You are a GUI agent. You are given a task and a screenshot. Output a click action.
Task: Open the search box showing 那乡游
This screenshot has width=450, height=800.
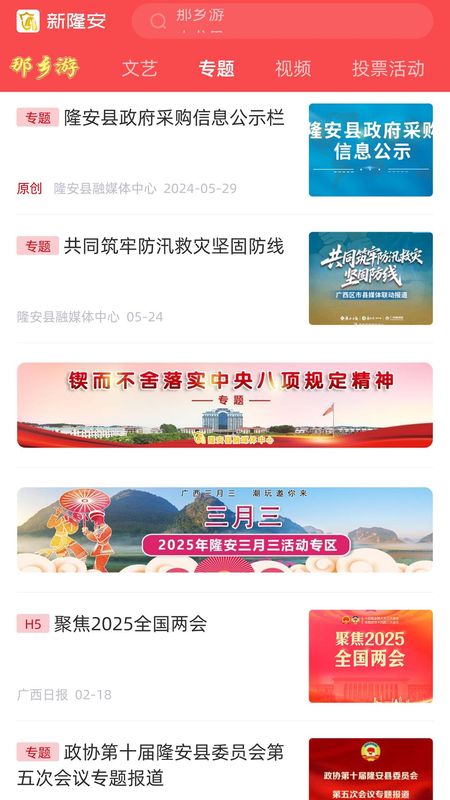coord(282,21)
